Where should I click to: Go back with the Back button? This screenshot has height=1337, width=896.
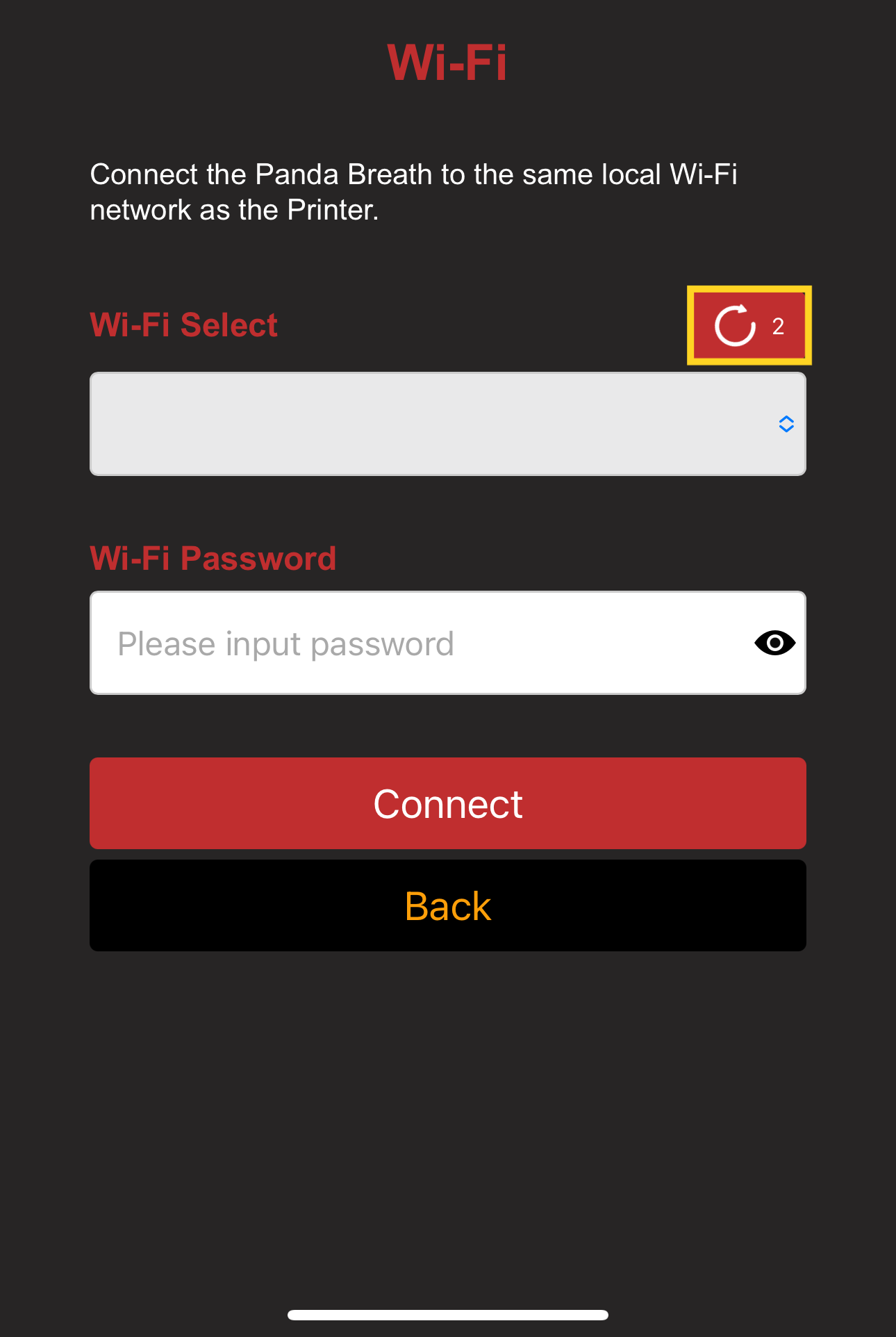click(x=447, y=905)
